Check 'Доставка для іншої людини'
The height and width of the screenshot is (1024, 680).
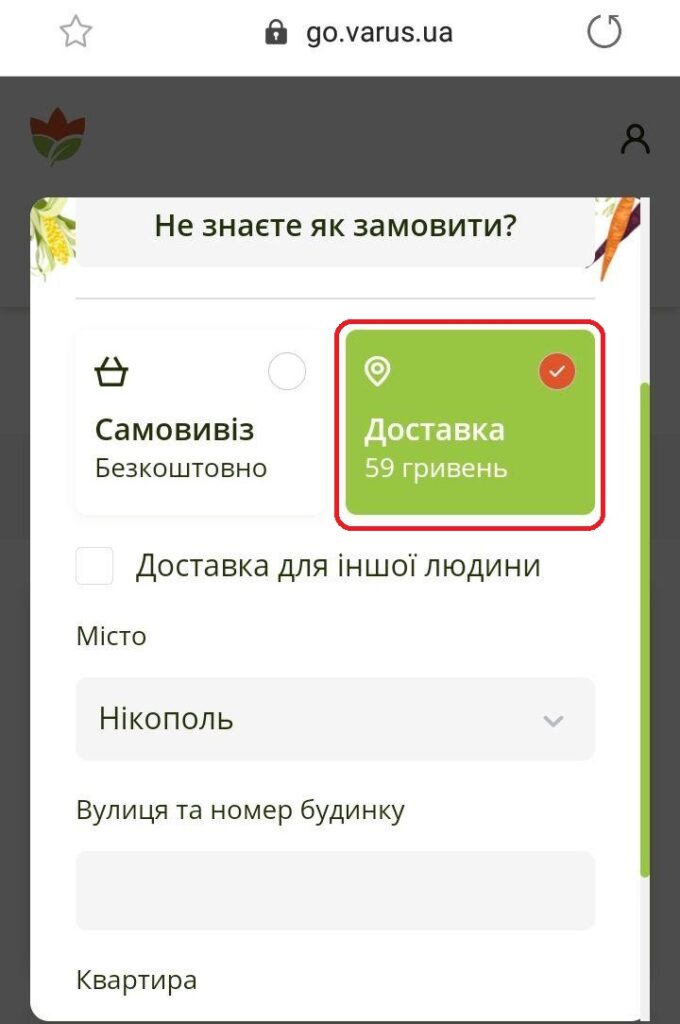tap(95, 566)
